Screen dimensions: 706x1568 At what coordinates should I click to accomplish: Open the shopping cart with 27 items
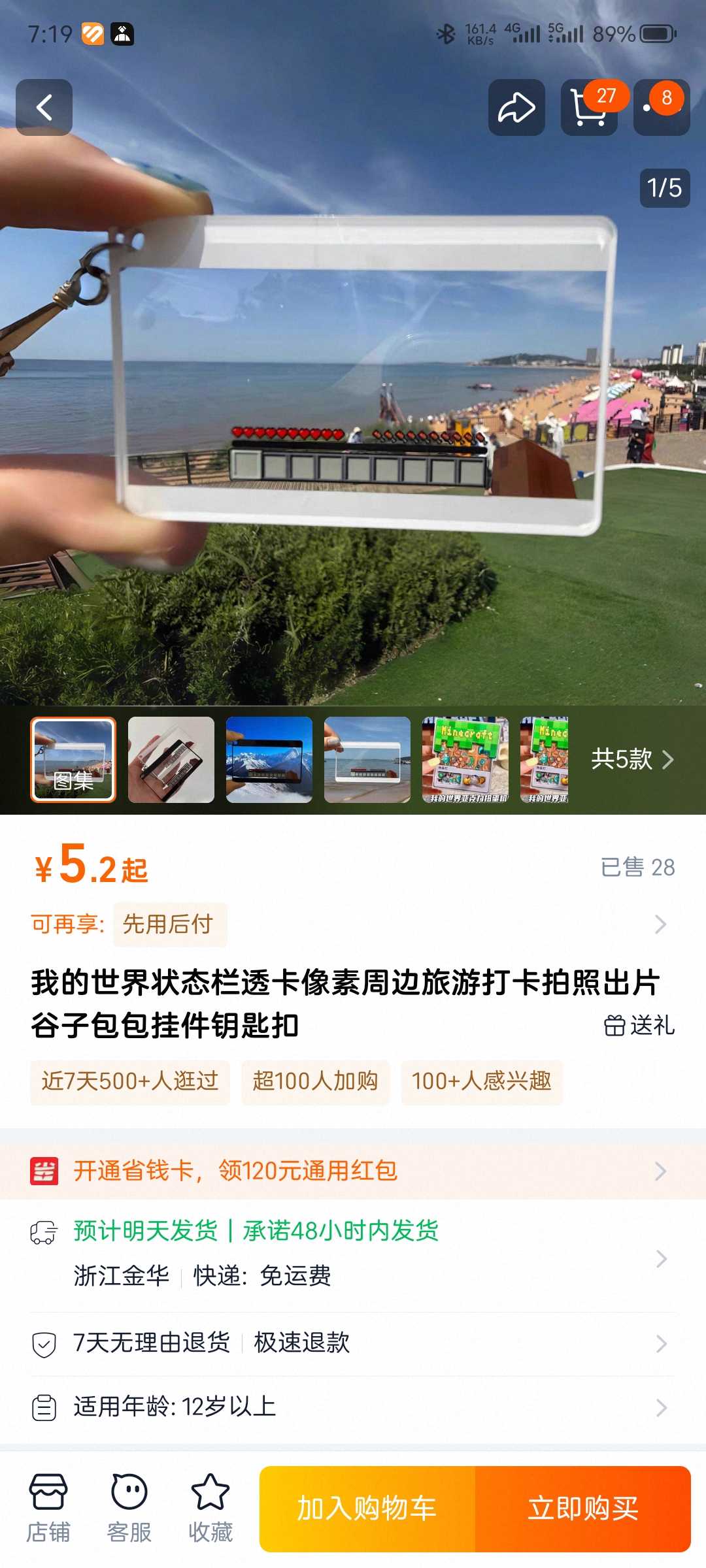589,107
